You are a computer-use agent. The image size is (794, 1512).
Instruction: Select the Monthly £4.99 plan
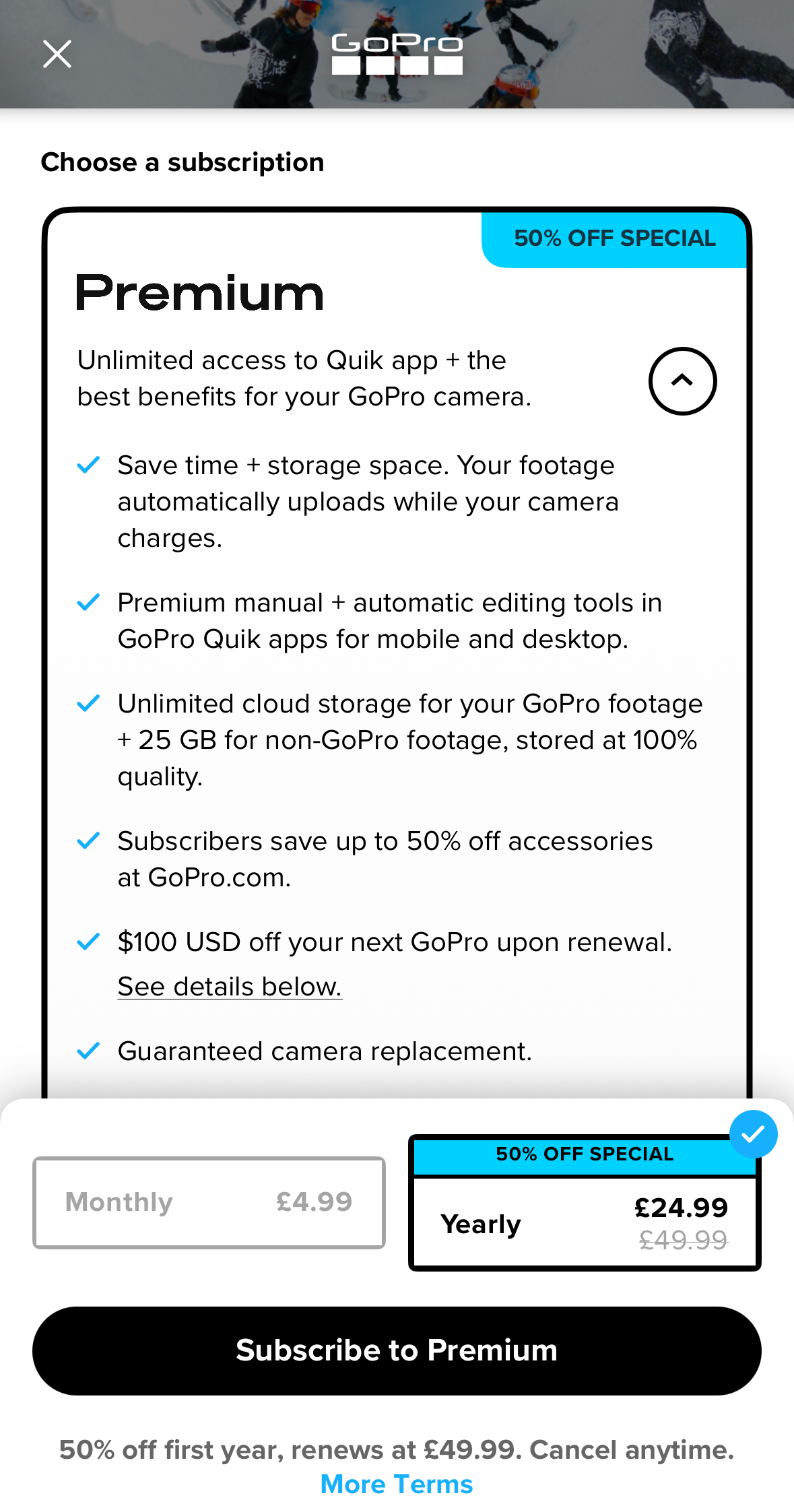(x=209, y=1202)
